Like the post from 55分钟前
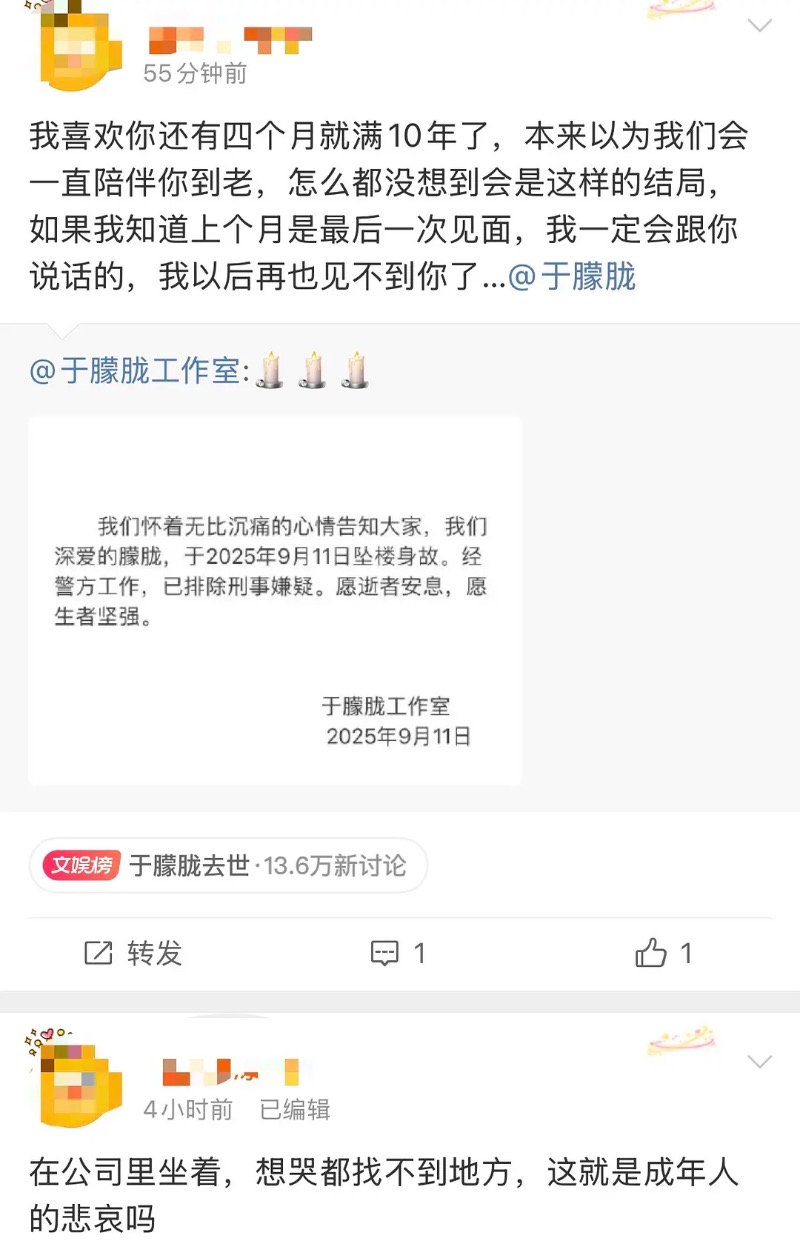The image size is (800, 1244). 663,953
